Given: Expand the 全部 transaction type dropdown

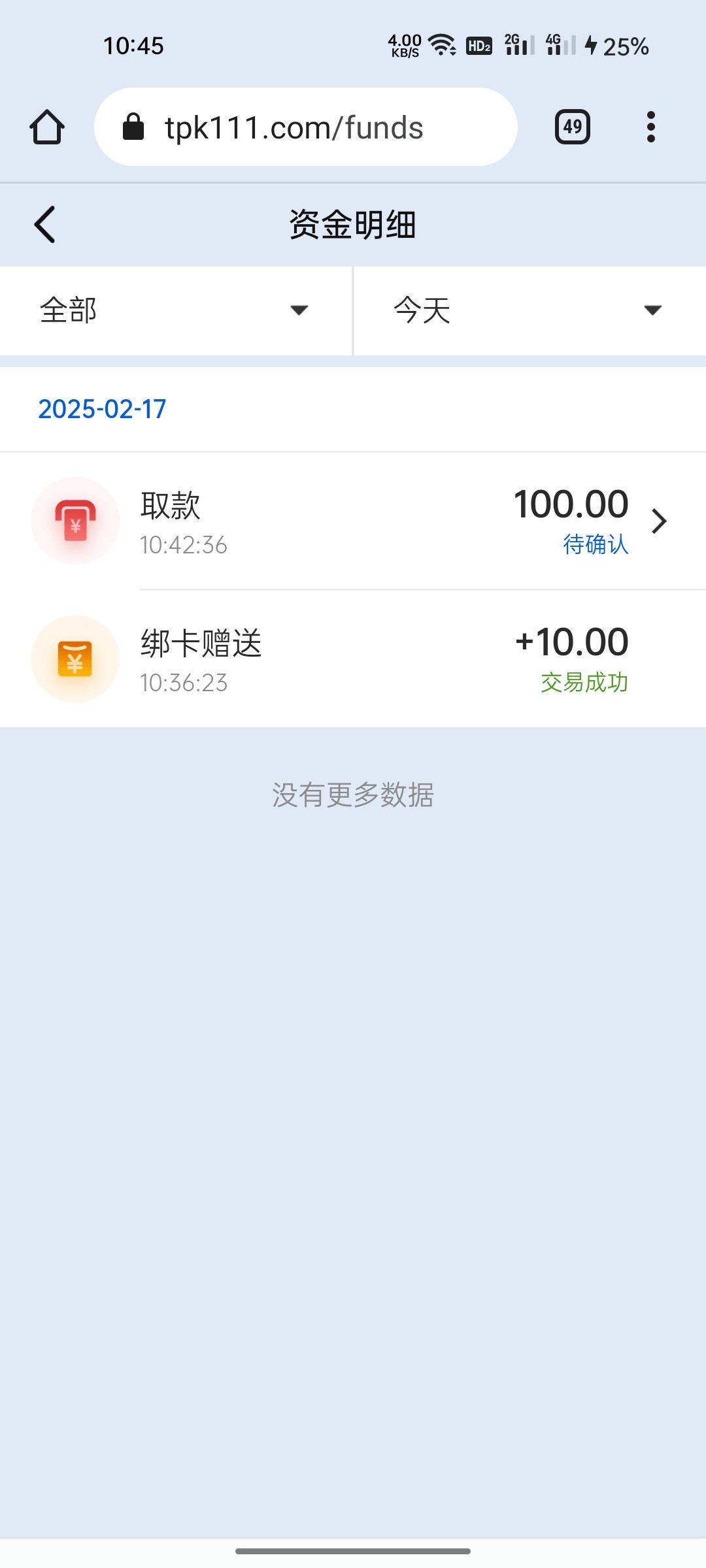Looking at the screenshot, I should pyautogui.click(x=176, y=310).
